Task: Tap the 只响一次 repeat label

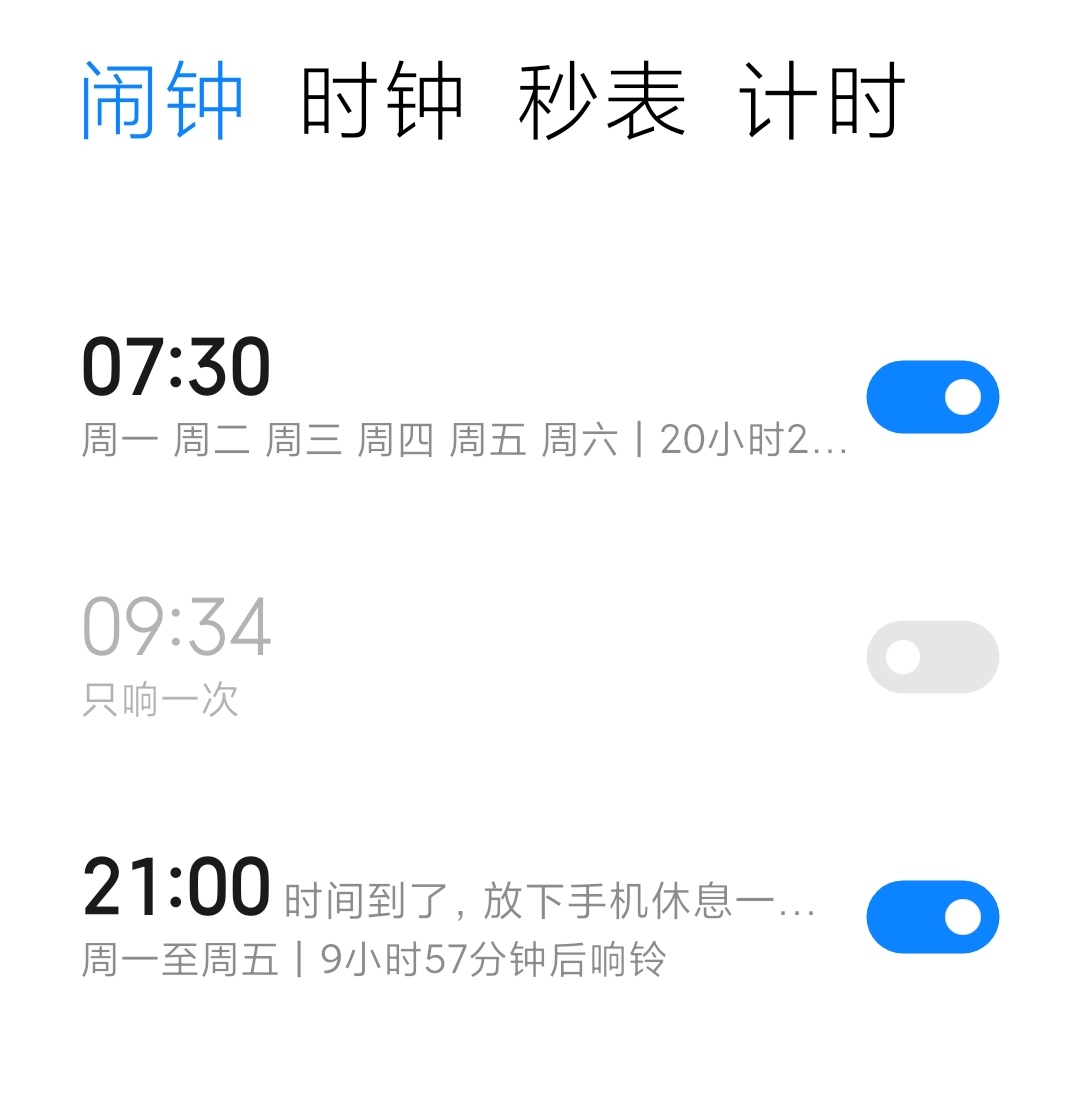Action: tap(160, 700)
